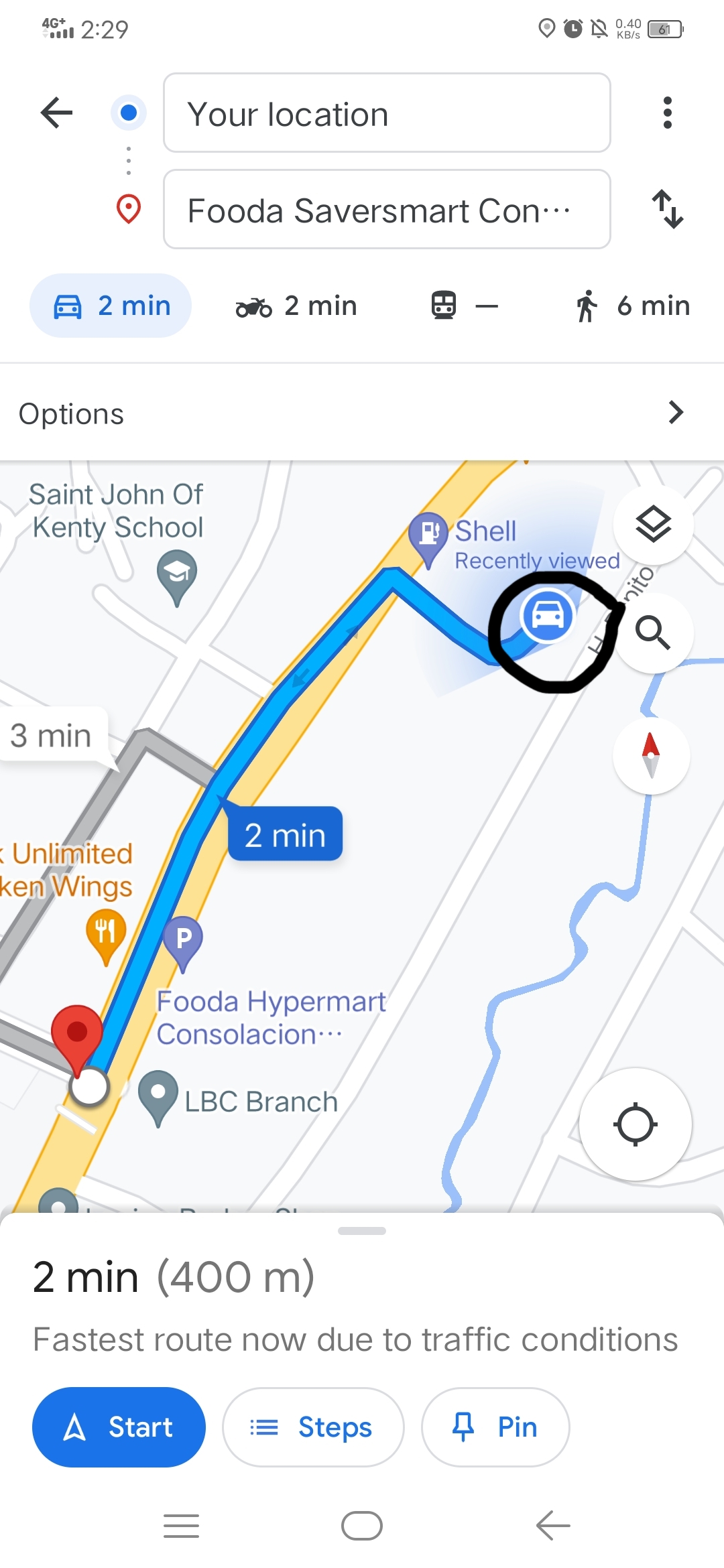
Task: Open the map layers button
Action: pyautogui.click(x=653, y=525)
